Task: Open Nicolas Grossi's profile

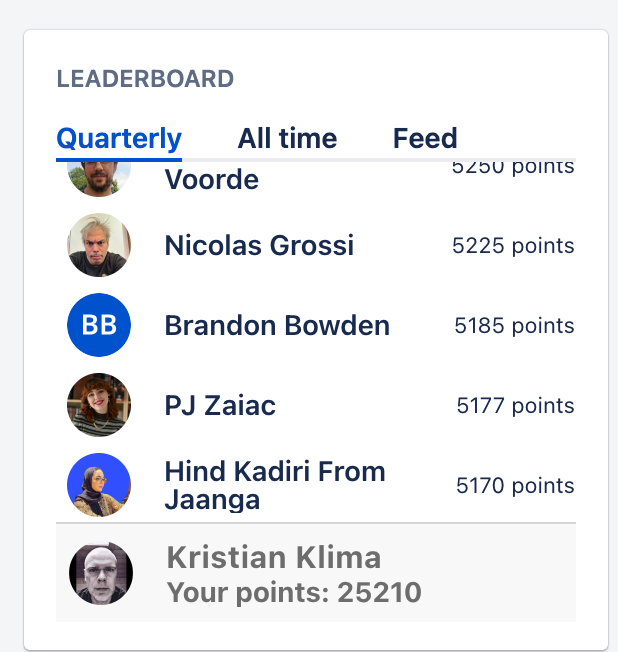Action: (x=259, y=245)
